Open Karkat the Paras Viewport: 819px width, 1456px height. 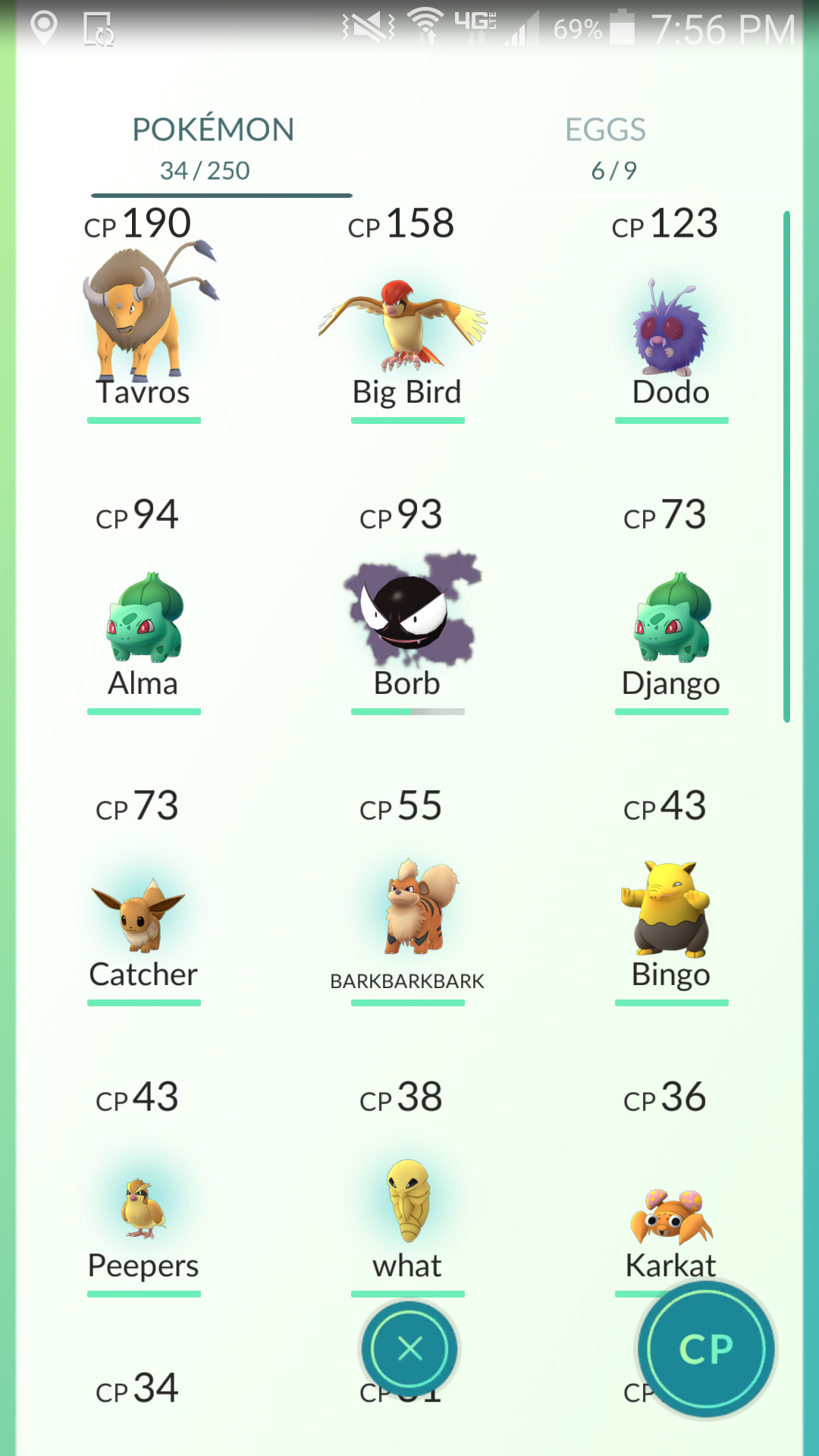(x=670, y=1217)
